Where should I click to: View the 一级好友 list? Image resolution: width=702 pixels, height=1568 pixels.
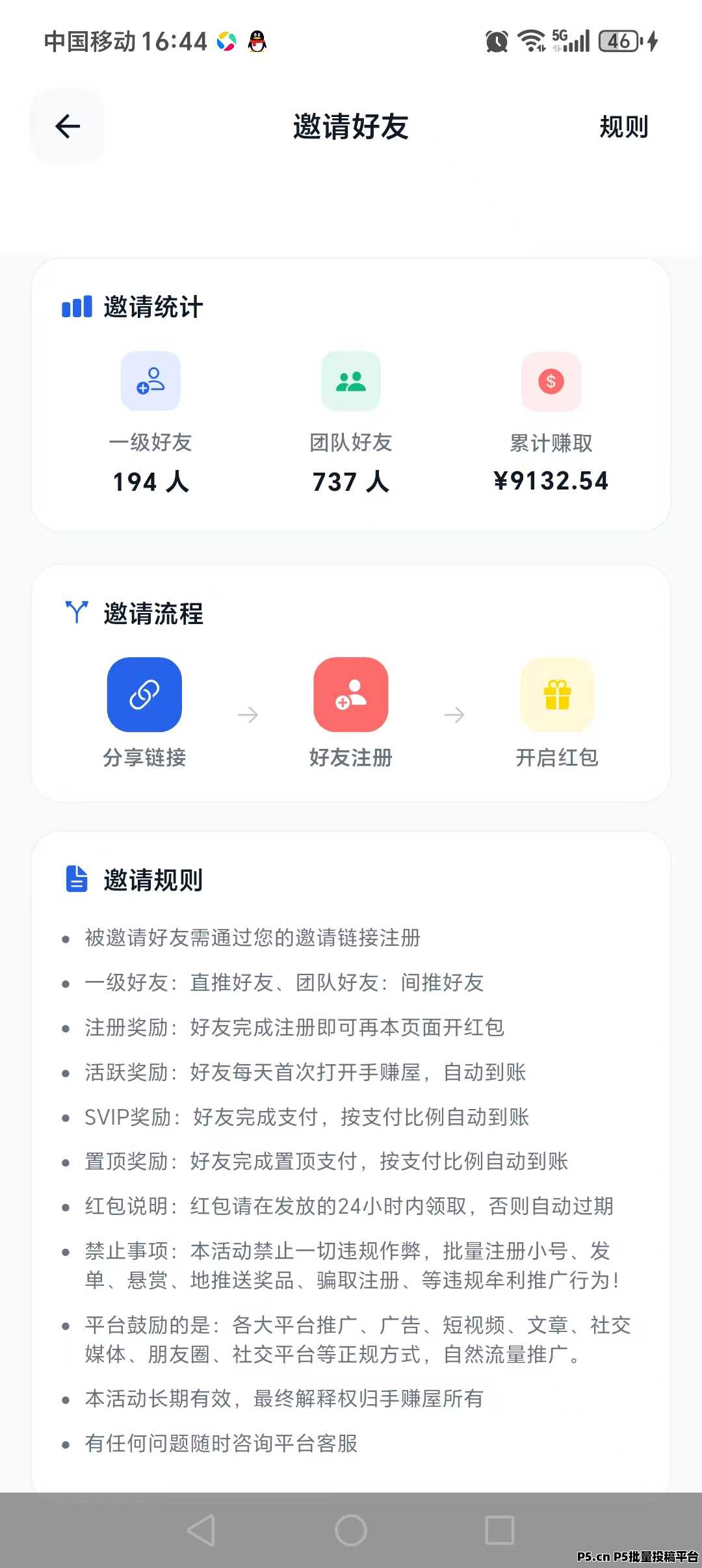point(151,382)
